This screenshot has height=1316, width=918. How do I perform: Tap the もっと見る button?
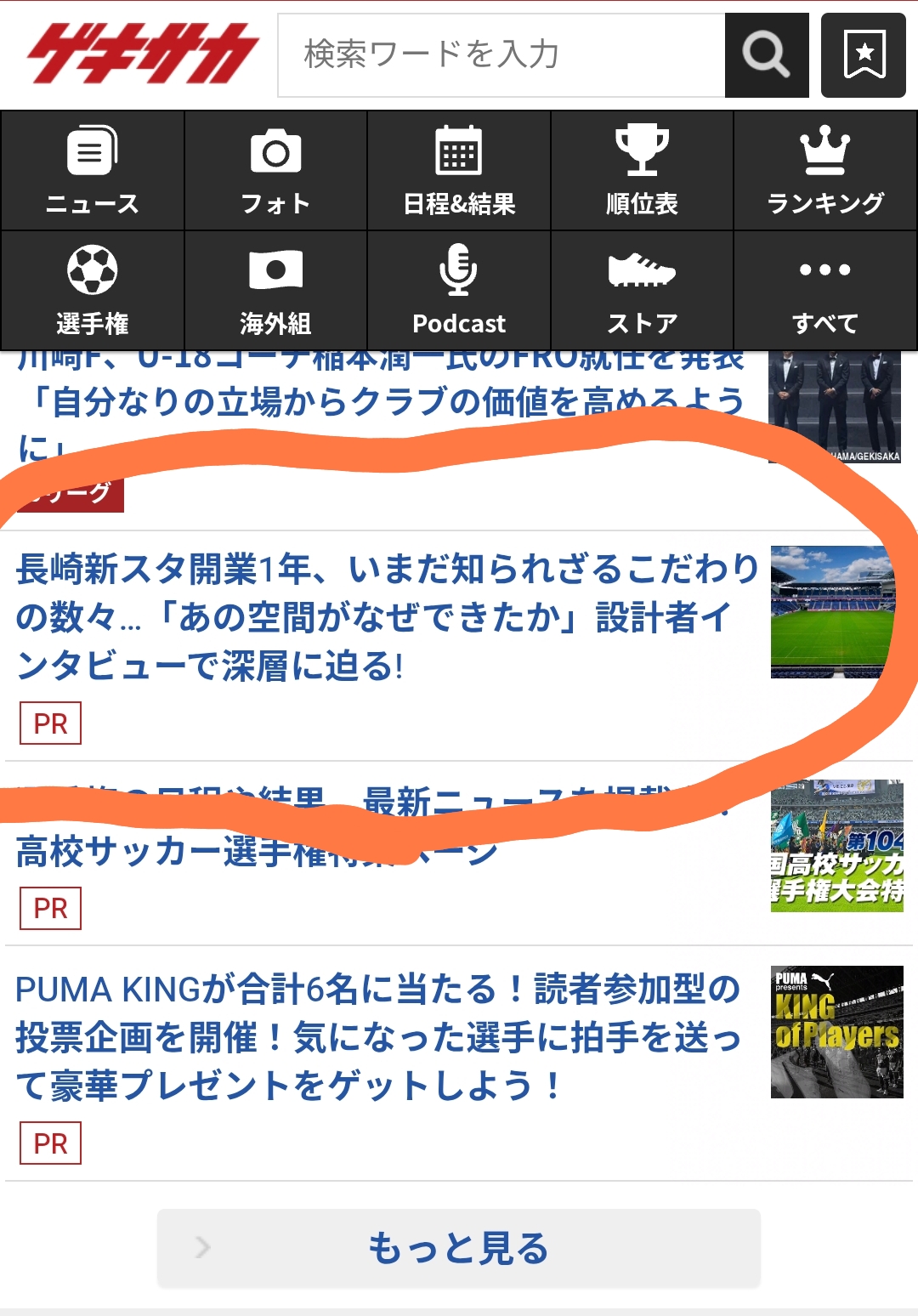459,1248
